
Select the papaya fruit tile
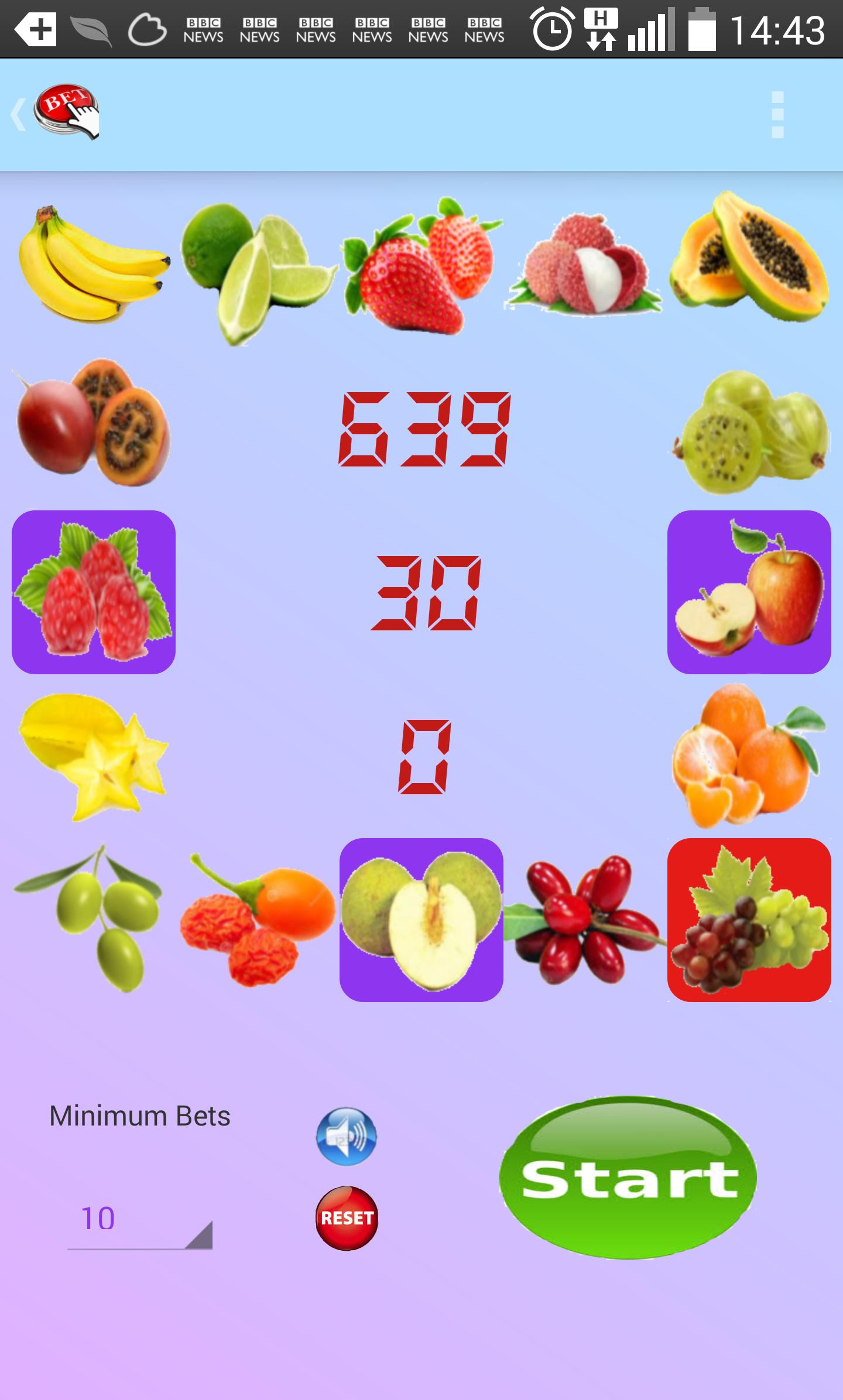tap(749, 259)
